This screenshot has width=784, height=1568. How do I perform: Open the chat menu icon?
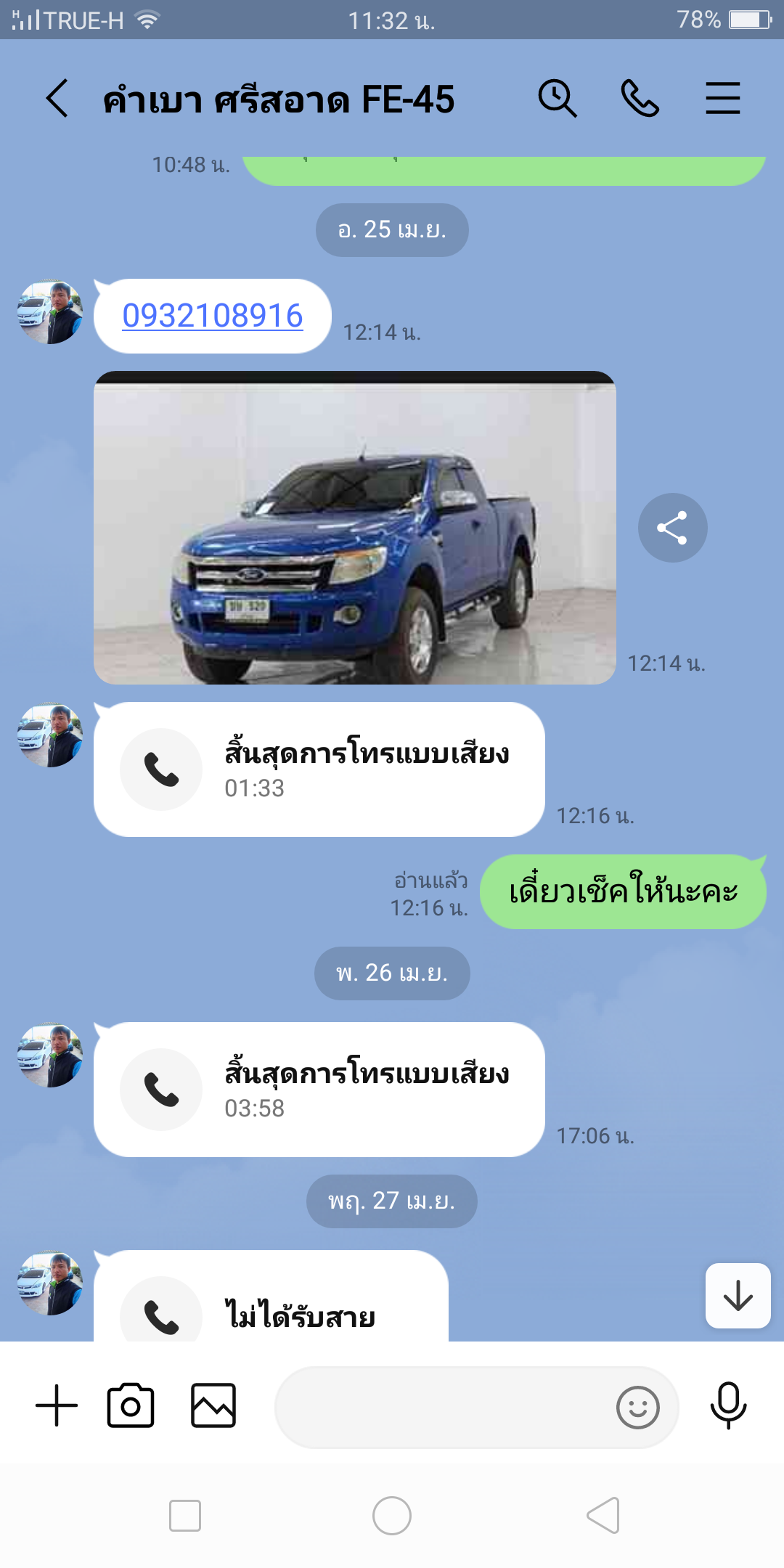point(722,99)
